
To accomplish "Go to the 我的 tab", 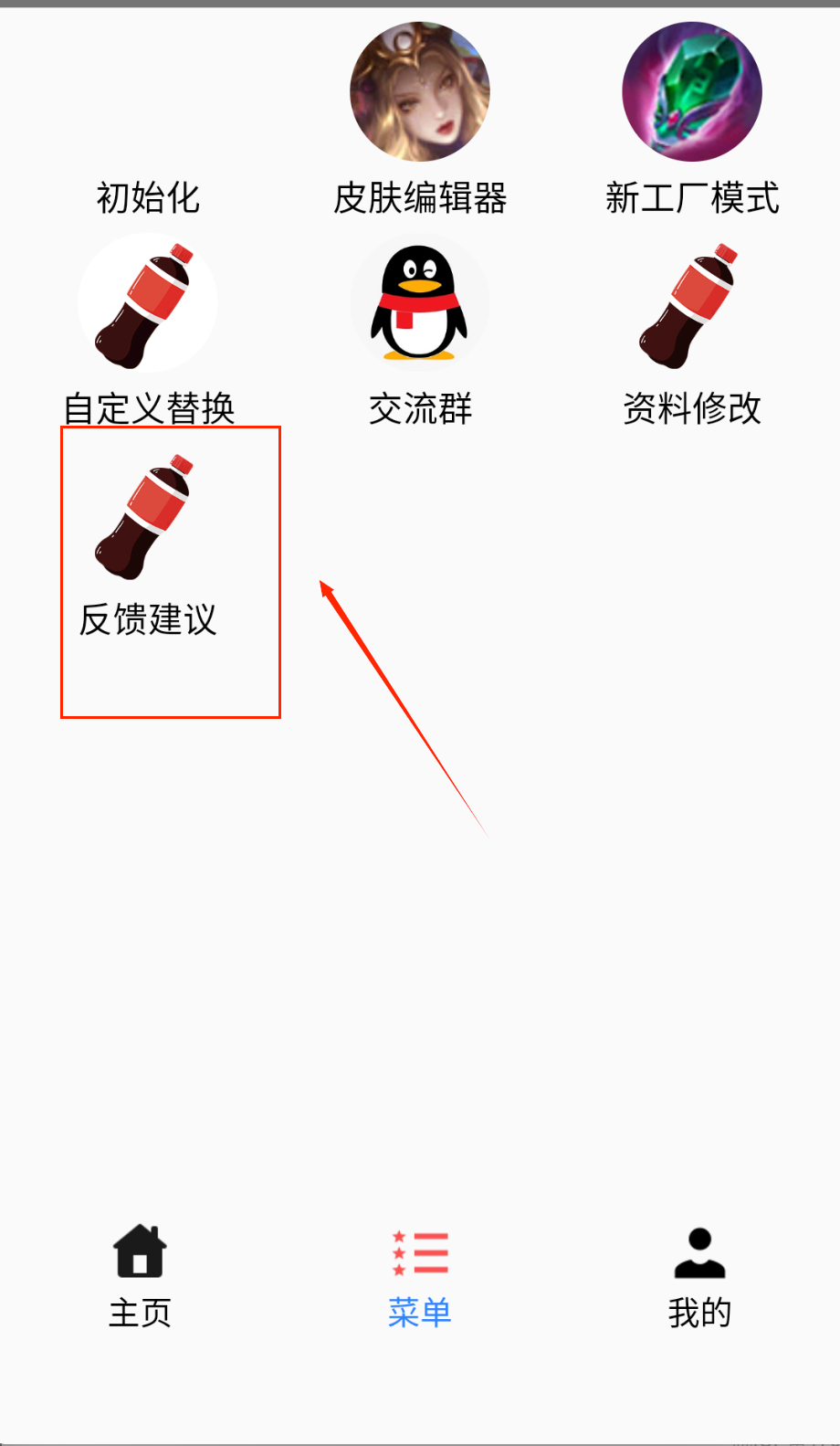I will [x=699, y=1275].
